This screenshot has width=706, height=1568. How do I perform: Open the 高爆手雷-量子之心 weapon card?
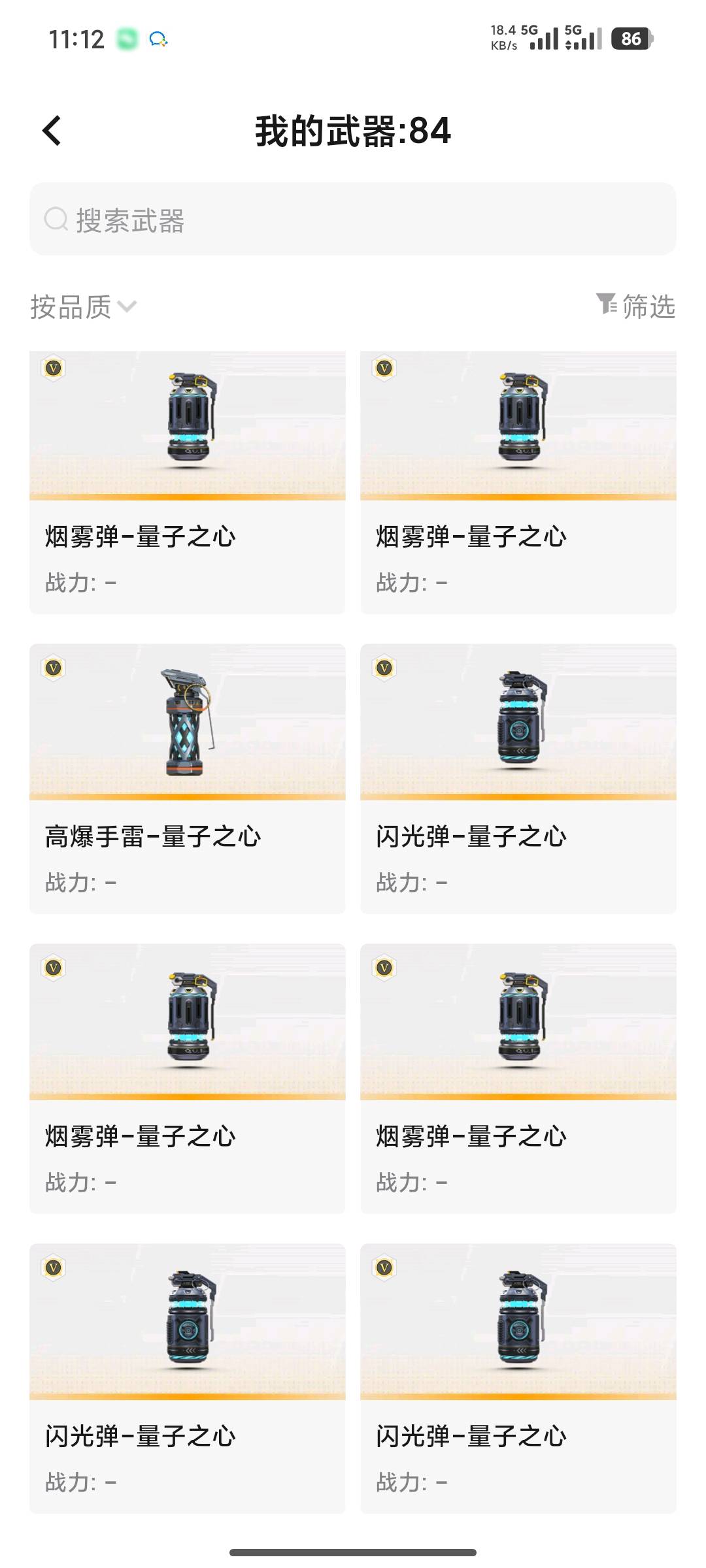click(x=188, y=779)
